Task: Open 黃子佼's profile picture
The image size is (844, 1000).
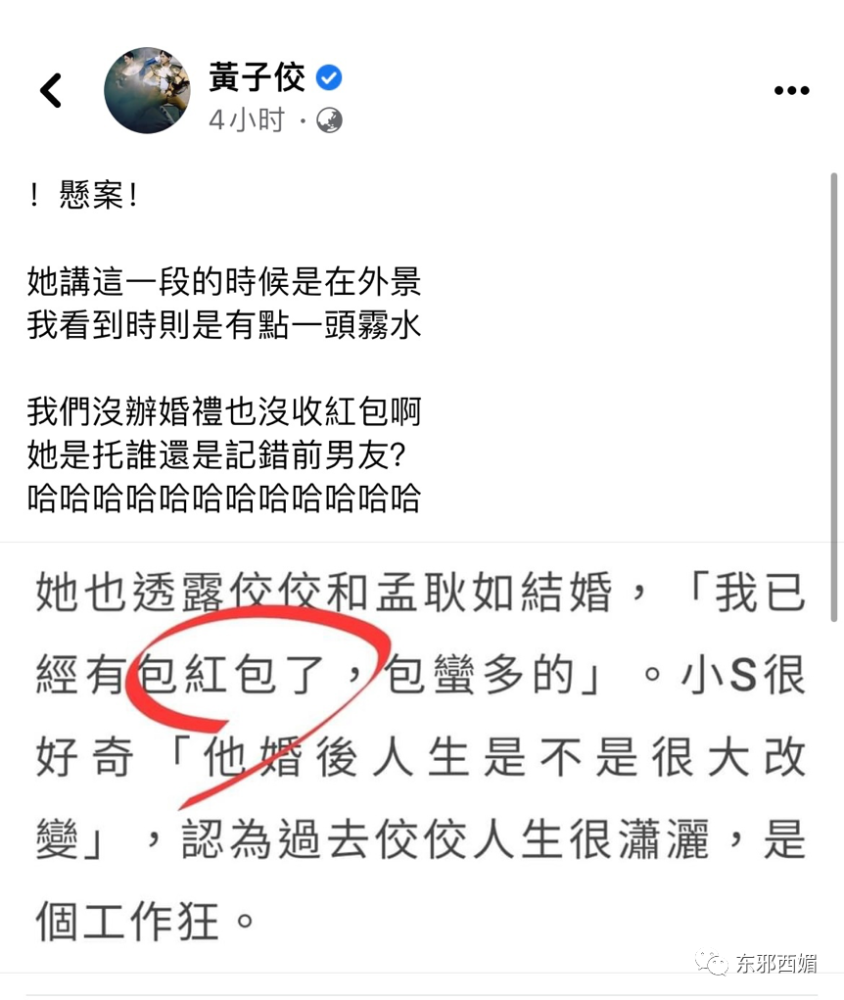Action: click(x=146, y=90)
